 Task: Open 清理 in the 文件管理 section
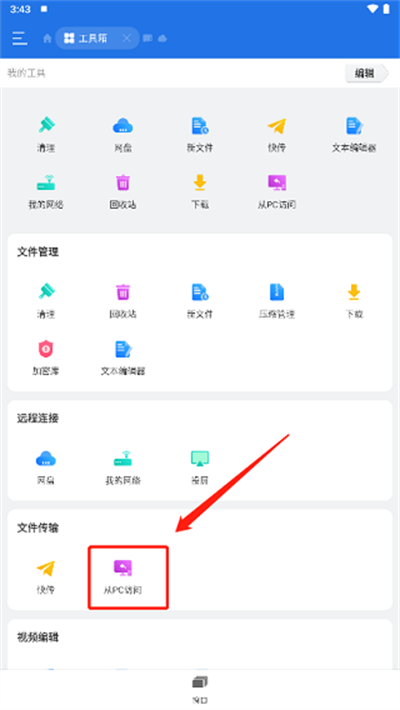click(46, 301)
